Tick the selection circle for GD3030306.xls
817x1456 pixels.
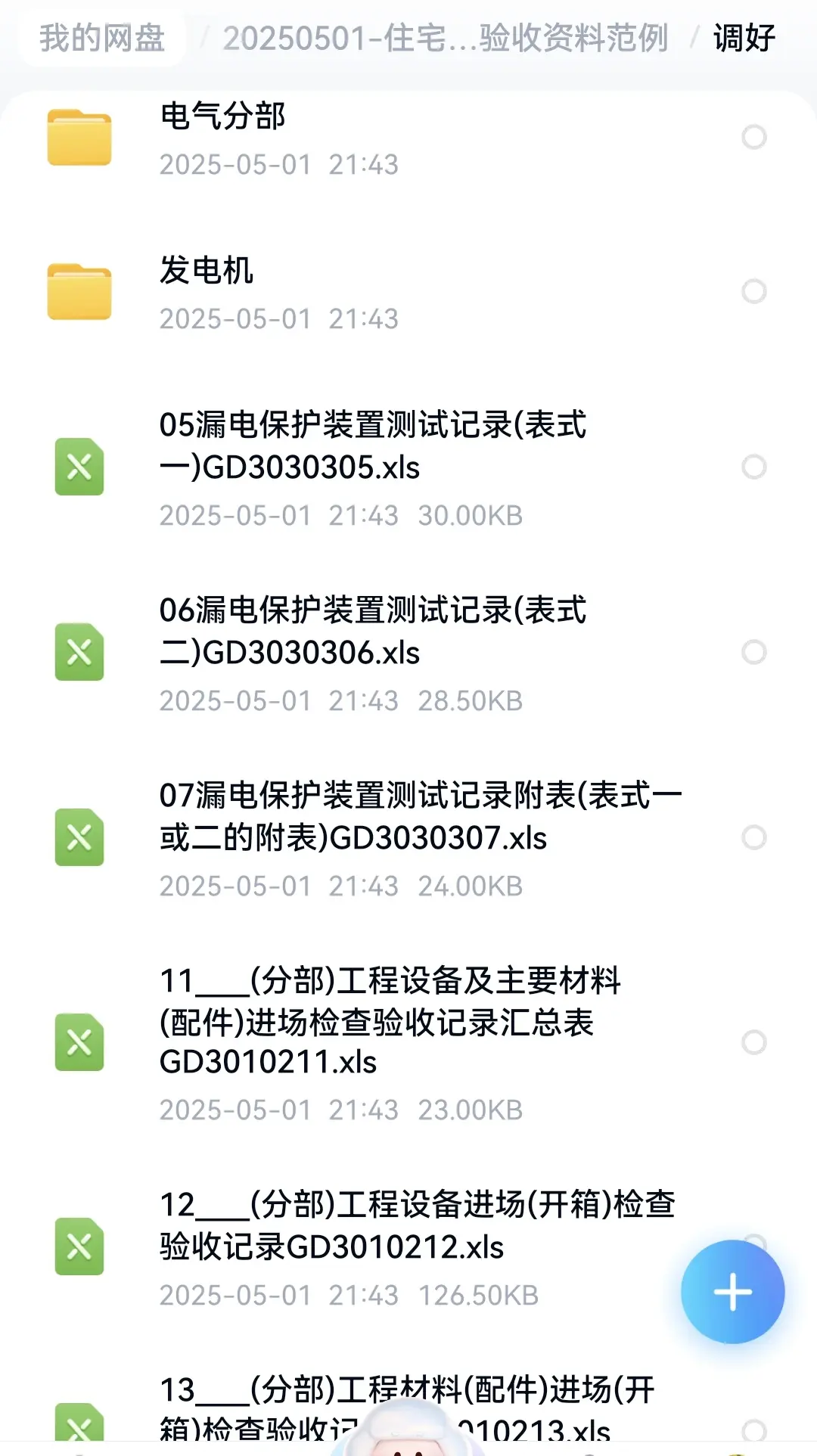(x=754, y=652)
